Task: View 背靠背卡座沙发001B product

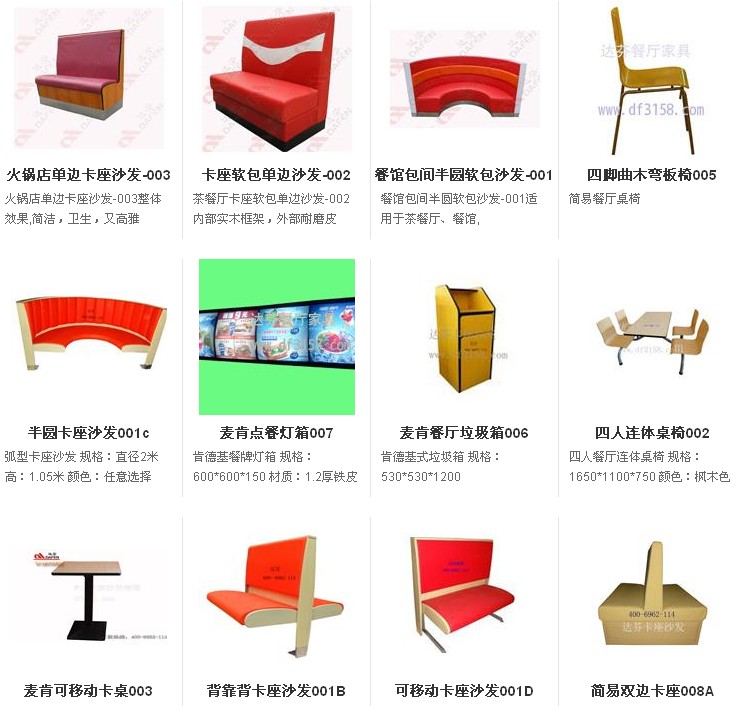Action: click(276, 691)
